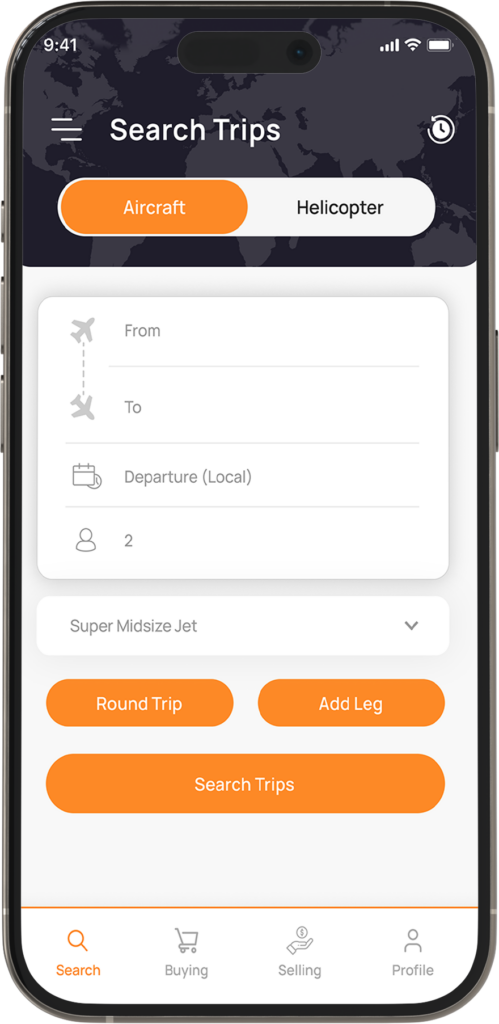Hit the large Search Trips button
499x1024 pixels.
[245, 784]
